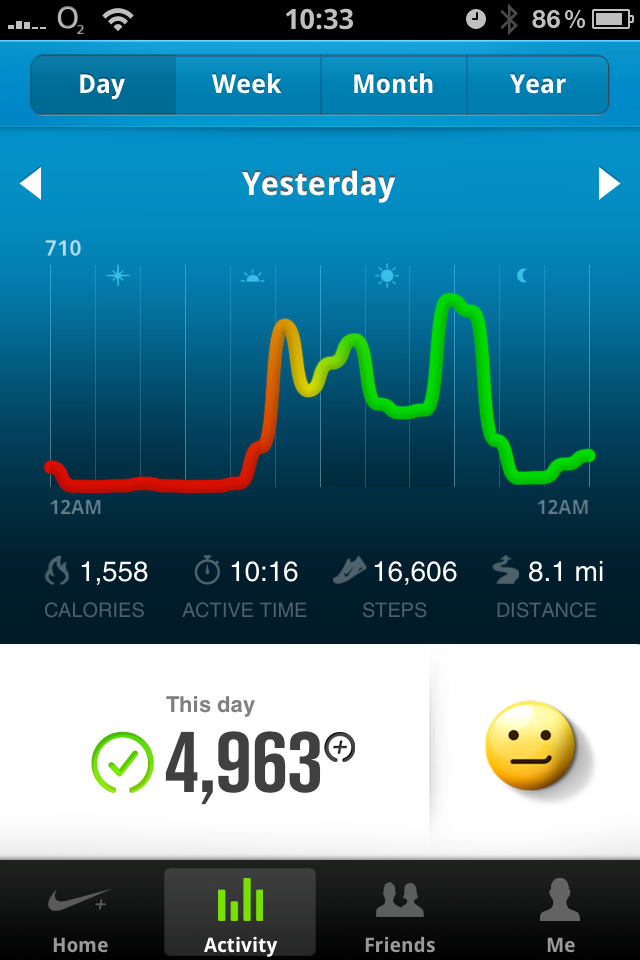This screenshot has width=640, height=960.
Task: Go to the previous day arrow
Action: point(31,184)
